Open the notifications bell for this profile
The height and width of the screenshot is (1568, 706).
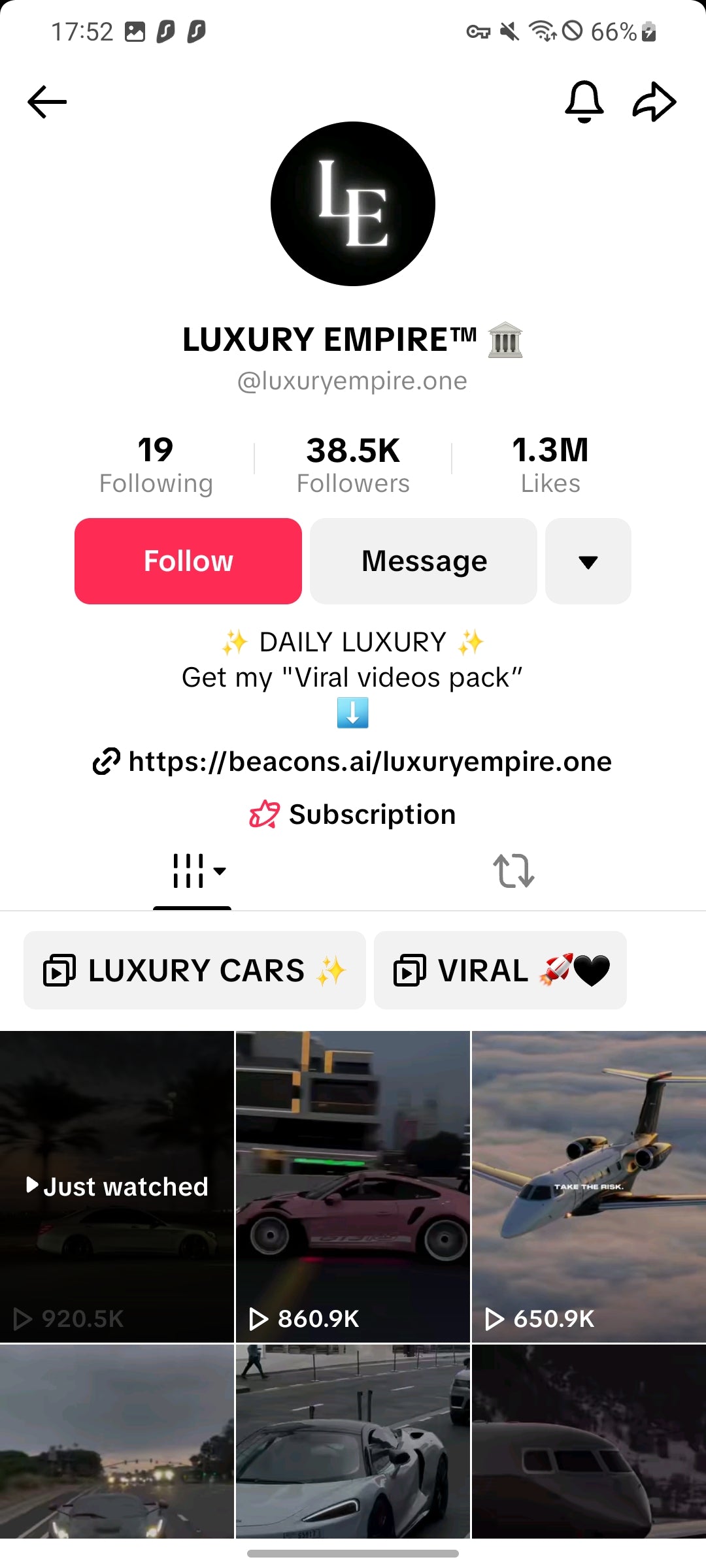pos(584,102)
